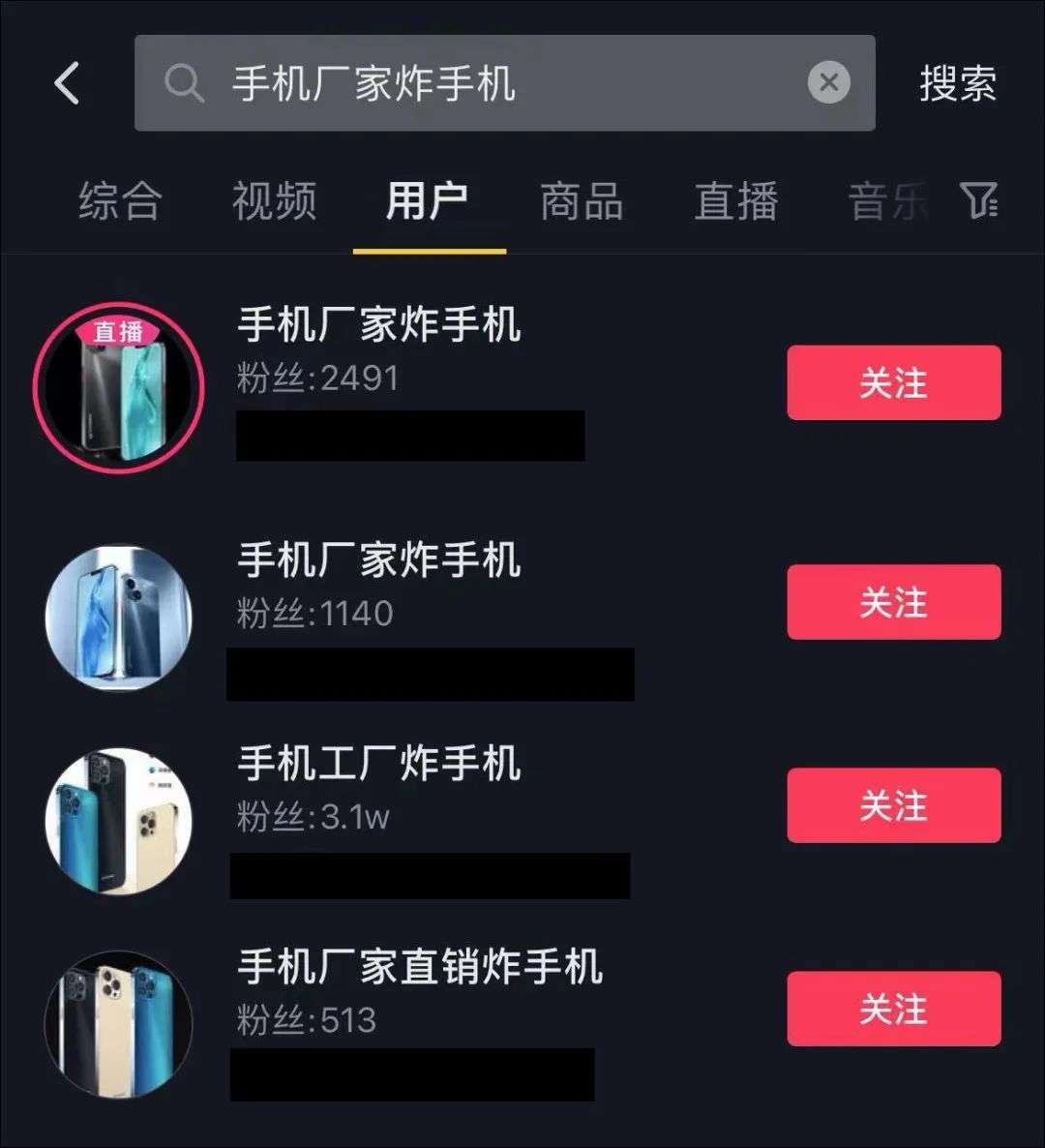Follow 手机厂家直销炸手机
Screen dimensions: 1045x1148
point(893,1009)
